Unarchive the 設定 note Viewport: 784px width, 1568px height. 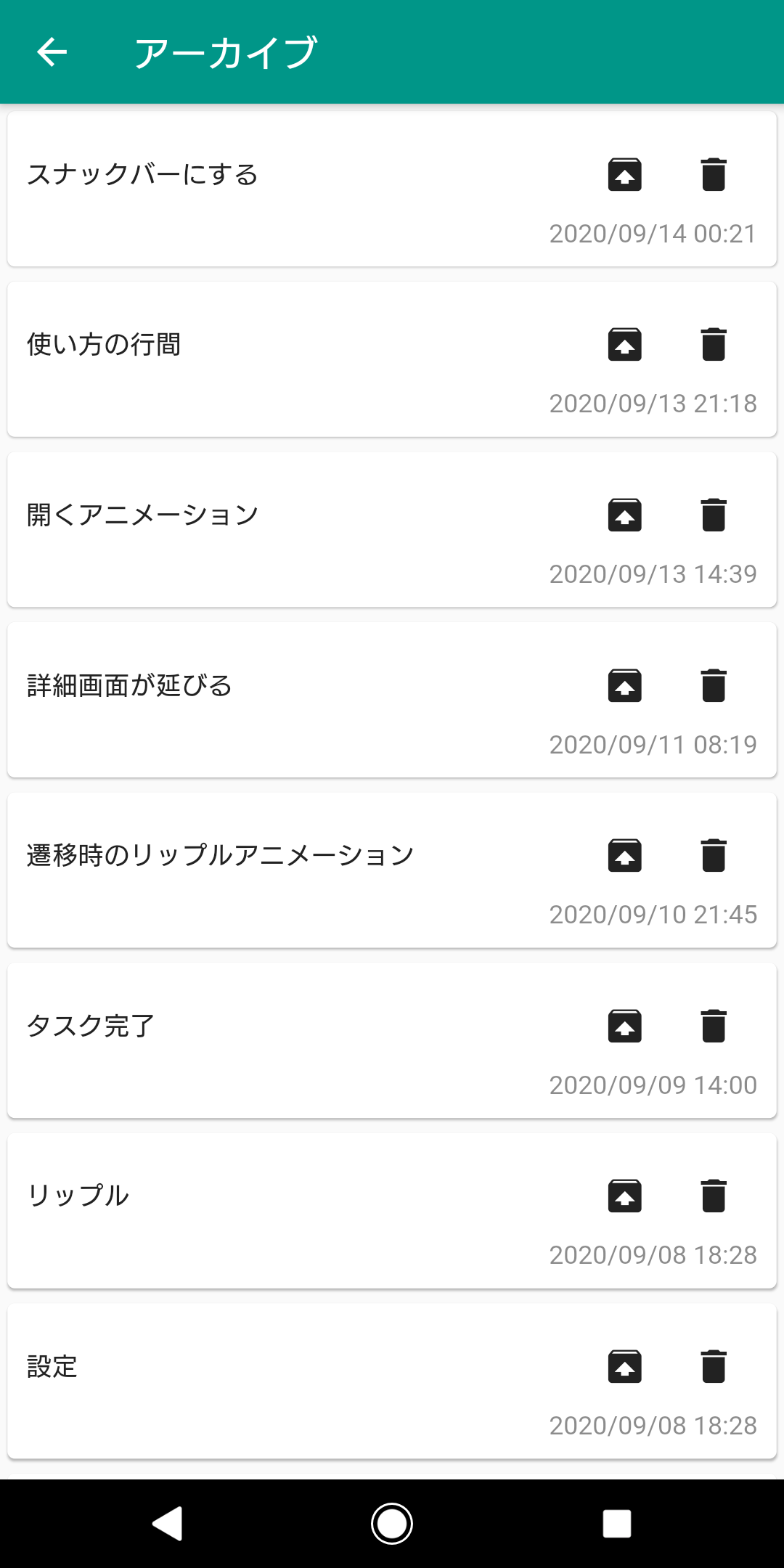(624, 1365)
